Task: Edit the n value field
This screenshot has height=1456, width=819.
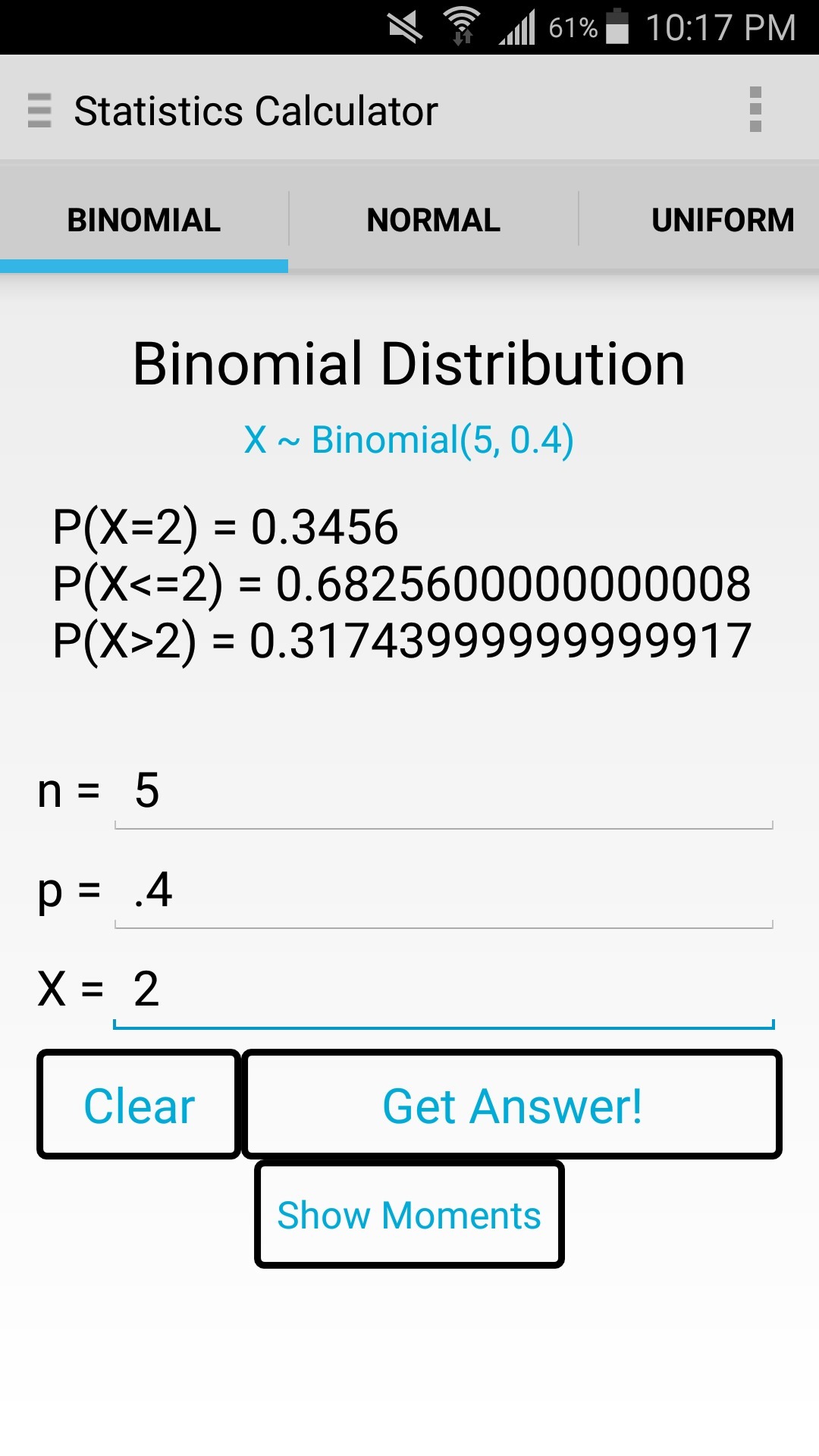Action: [x=443, y=792]
